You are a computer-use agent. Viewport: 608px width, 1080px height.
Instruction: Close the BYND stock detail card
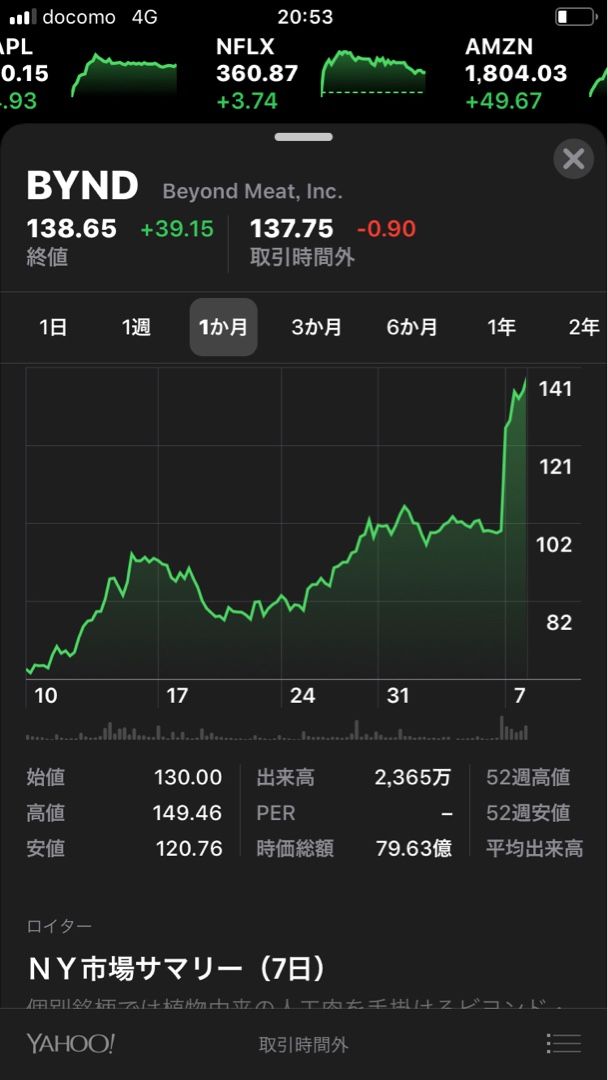[x=573, y=159]
